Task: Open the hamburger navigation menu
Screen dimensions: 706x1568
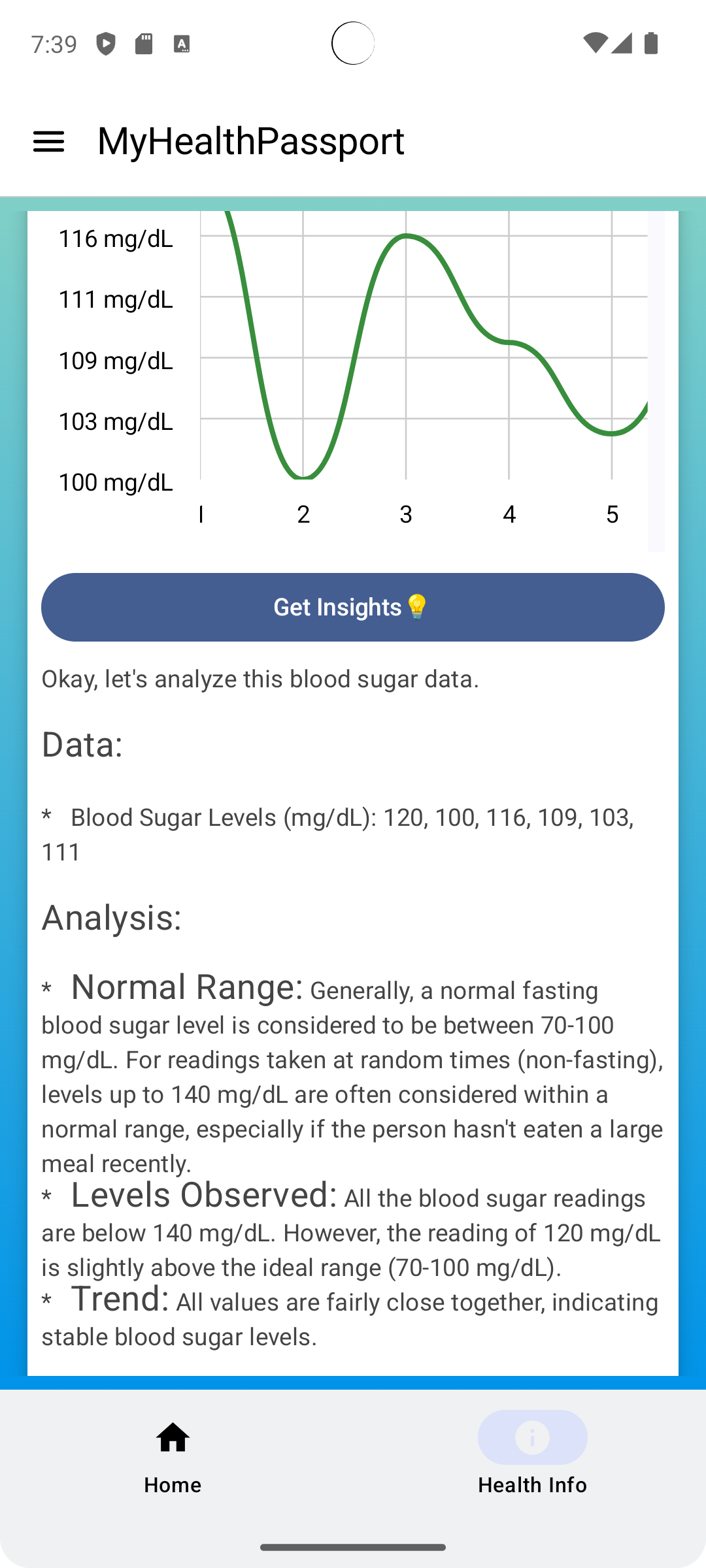Action: (48, 141)
